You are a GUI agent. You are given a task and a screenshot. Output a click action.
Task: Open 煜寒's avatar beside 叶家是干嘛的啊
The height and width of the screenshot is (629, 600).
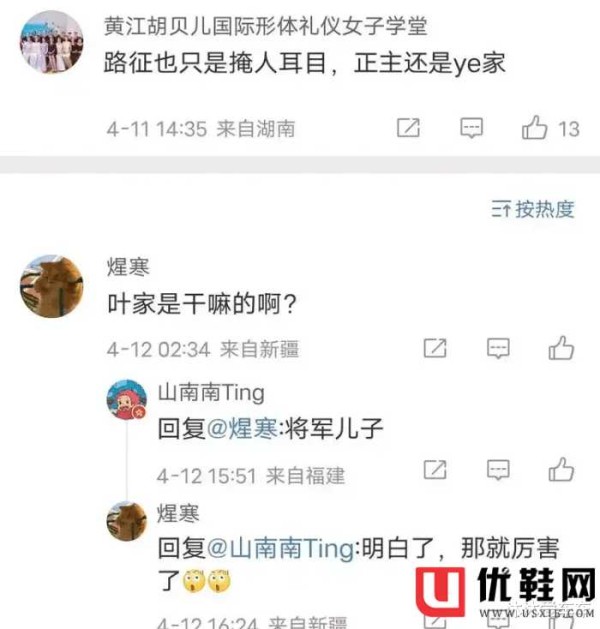[x=51, y=284]
